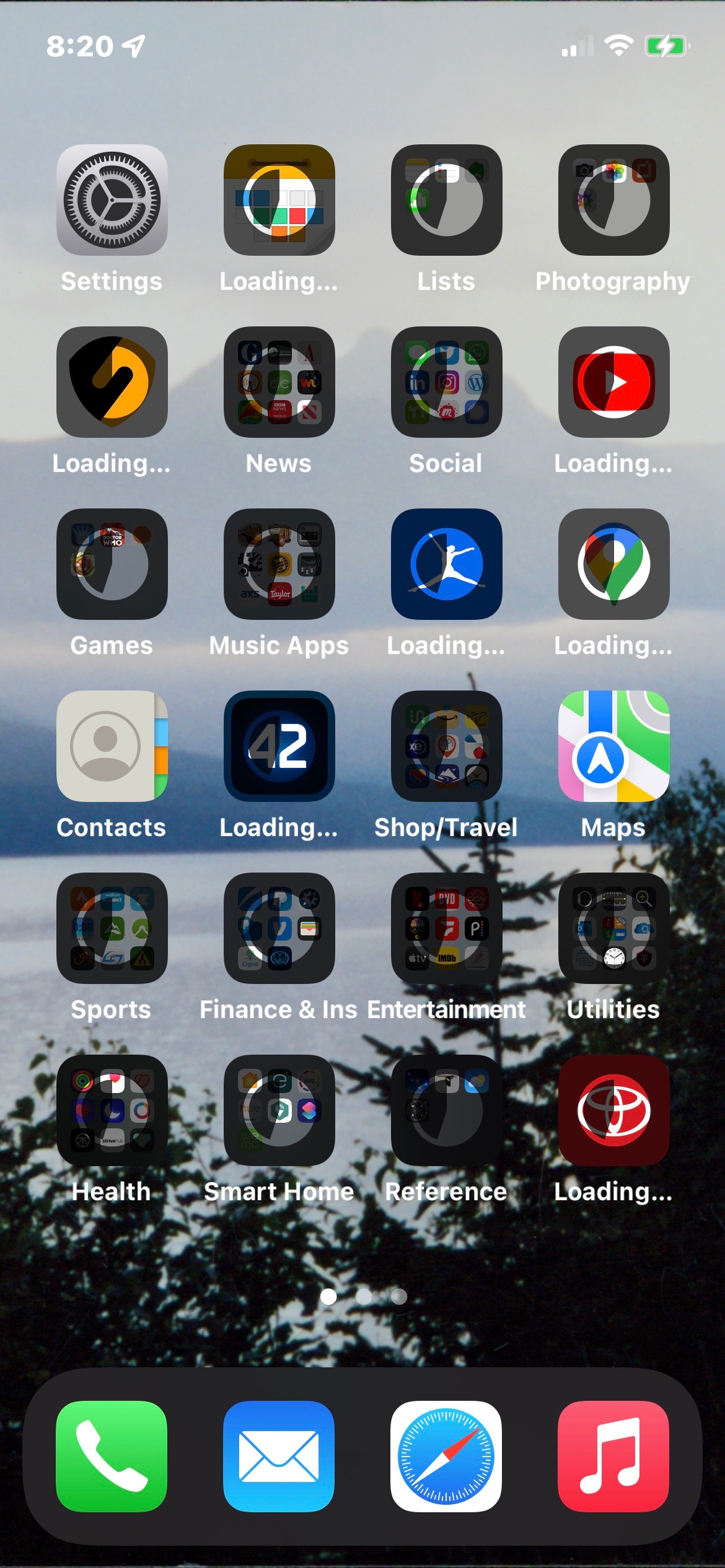Open the Settings app
Screen dimensions: 725x1568
point(112,200)
